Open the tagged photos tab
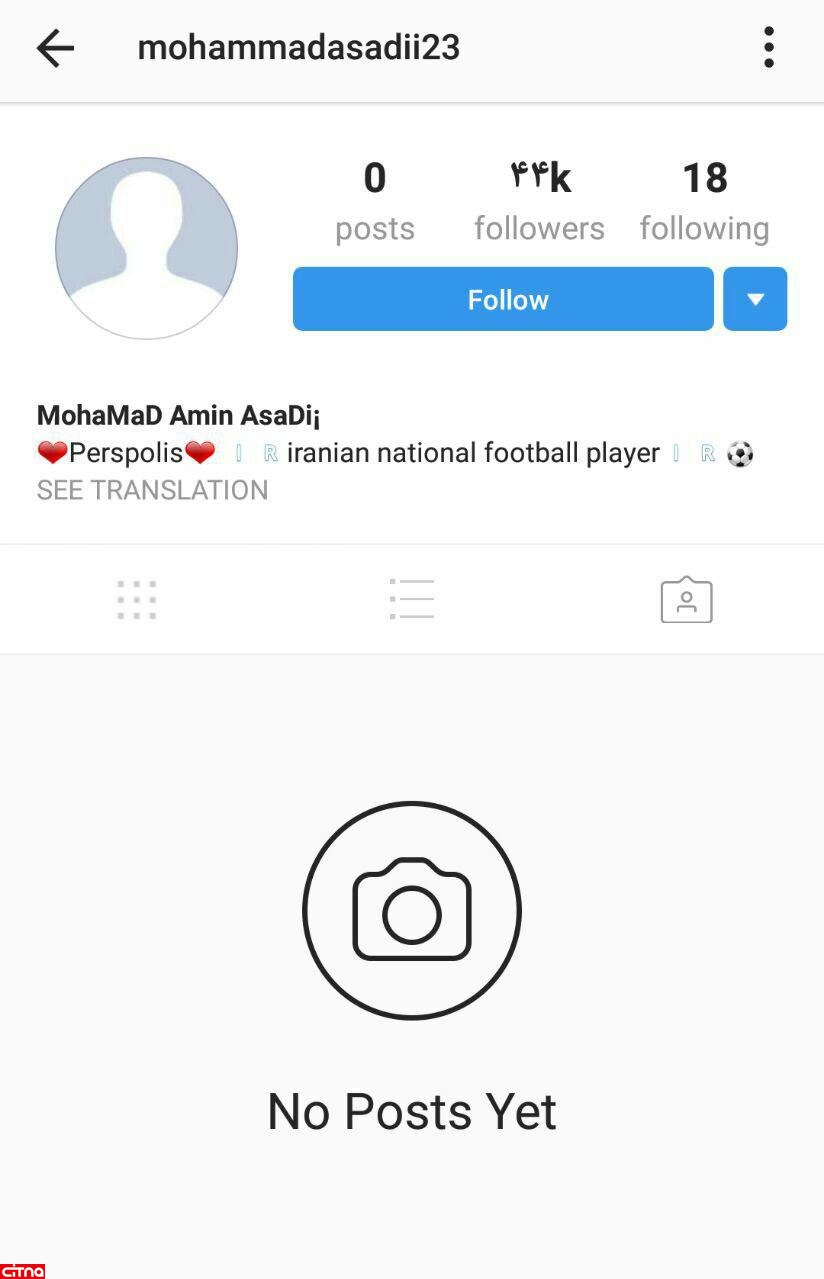824x1279 pixels. 686,600
